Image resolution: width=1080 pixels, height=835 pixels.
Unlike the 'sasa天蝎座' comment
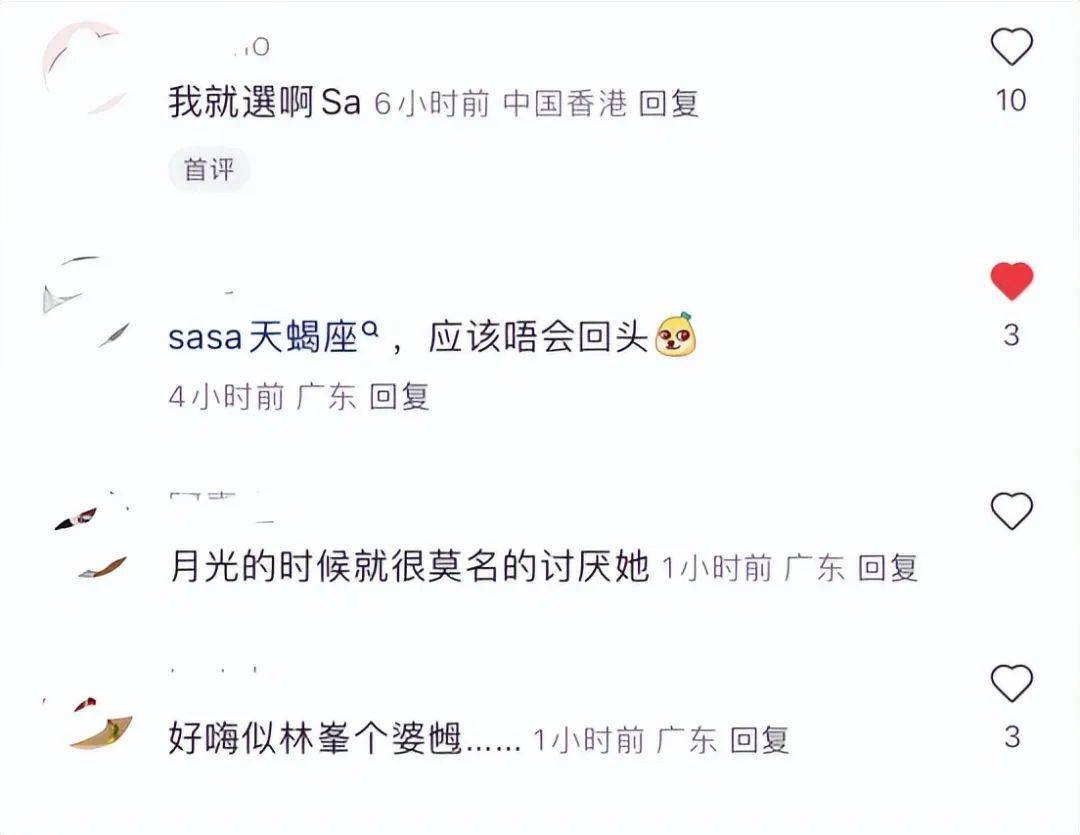1011,282
